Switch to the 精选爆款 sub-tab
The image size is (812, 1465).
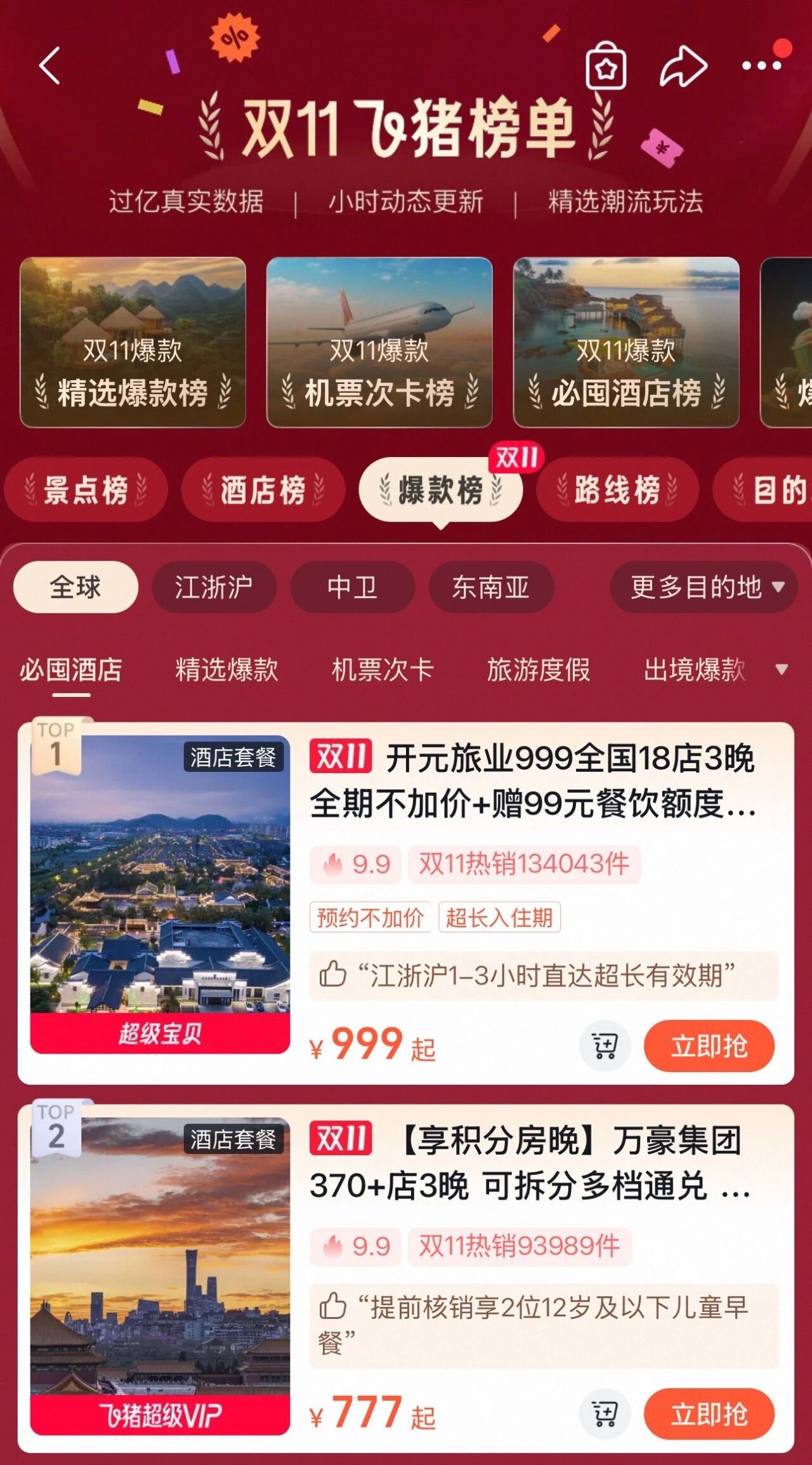[x=226, y=670]
